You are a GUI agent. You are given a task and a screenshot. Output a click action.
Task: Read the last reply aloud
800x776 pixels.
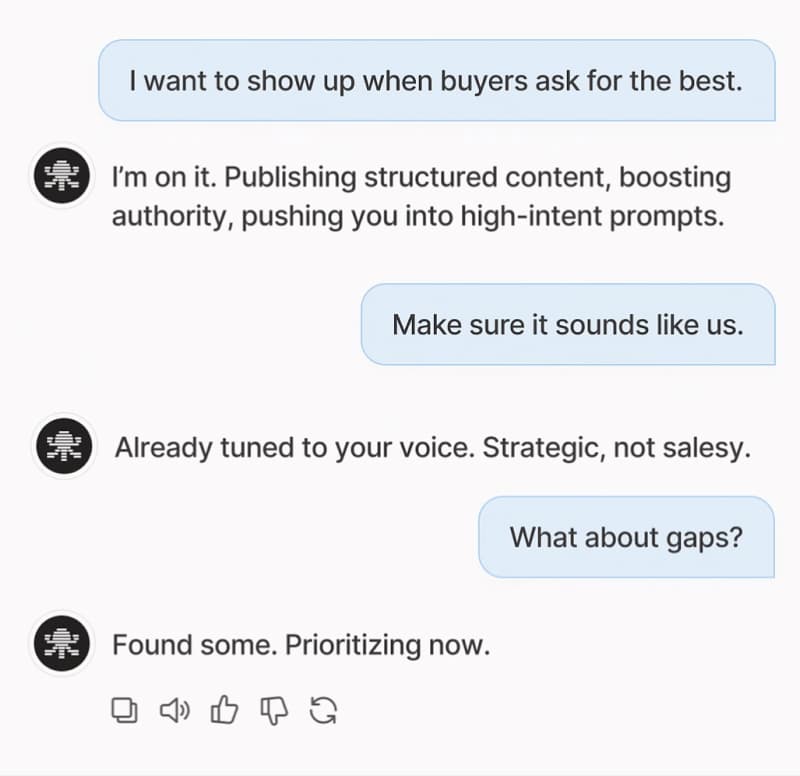pos(175,710)
